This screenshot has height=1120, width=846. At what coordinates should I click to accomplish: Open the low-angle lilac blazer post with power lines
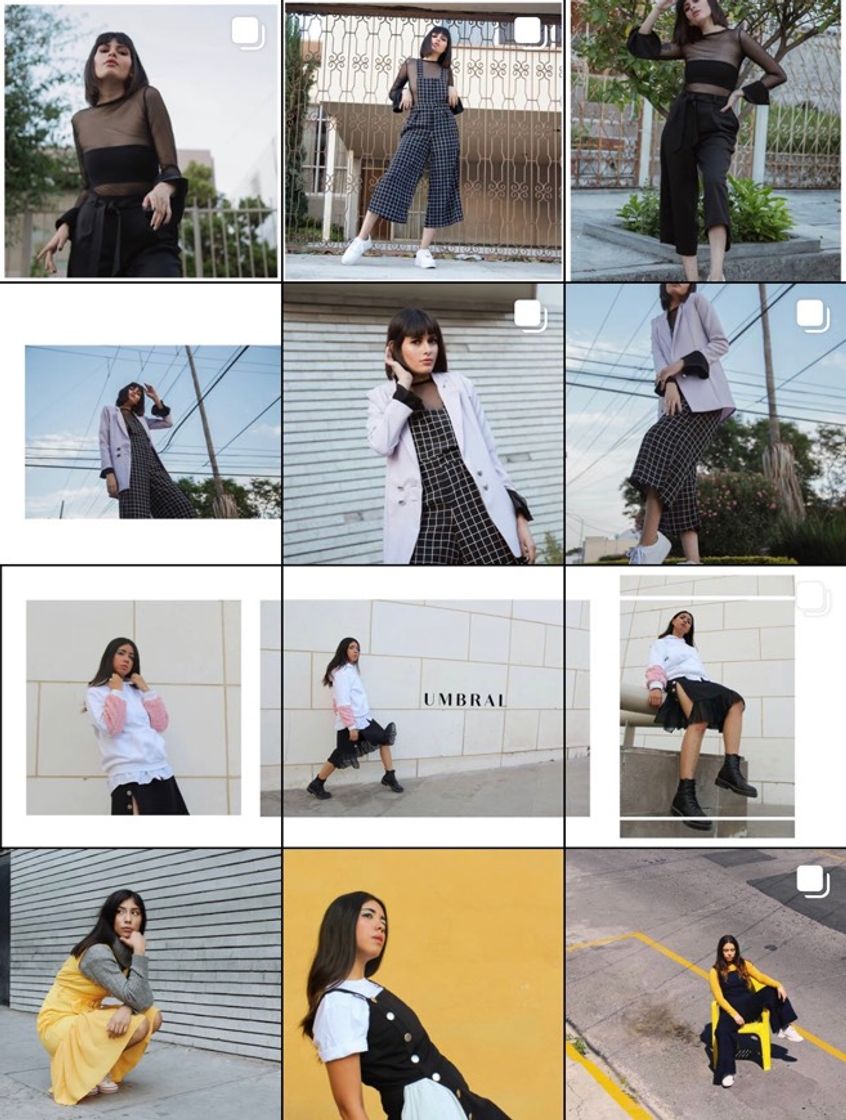point(705,424)
